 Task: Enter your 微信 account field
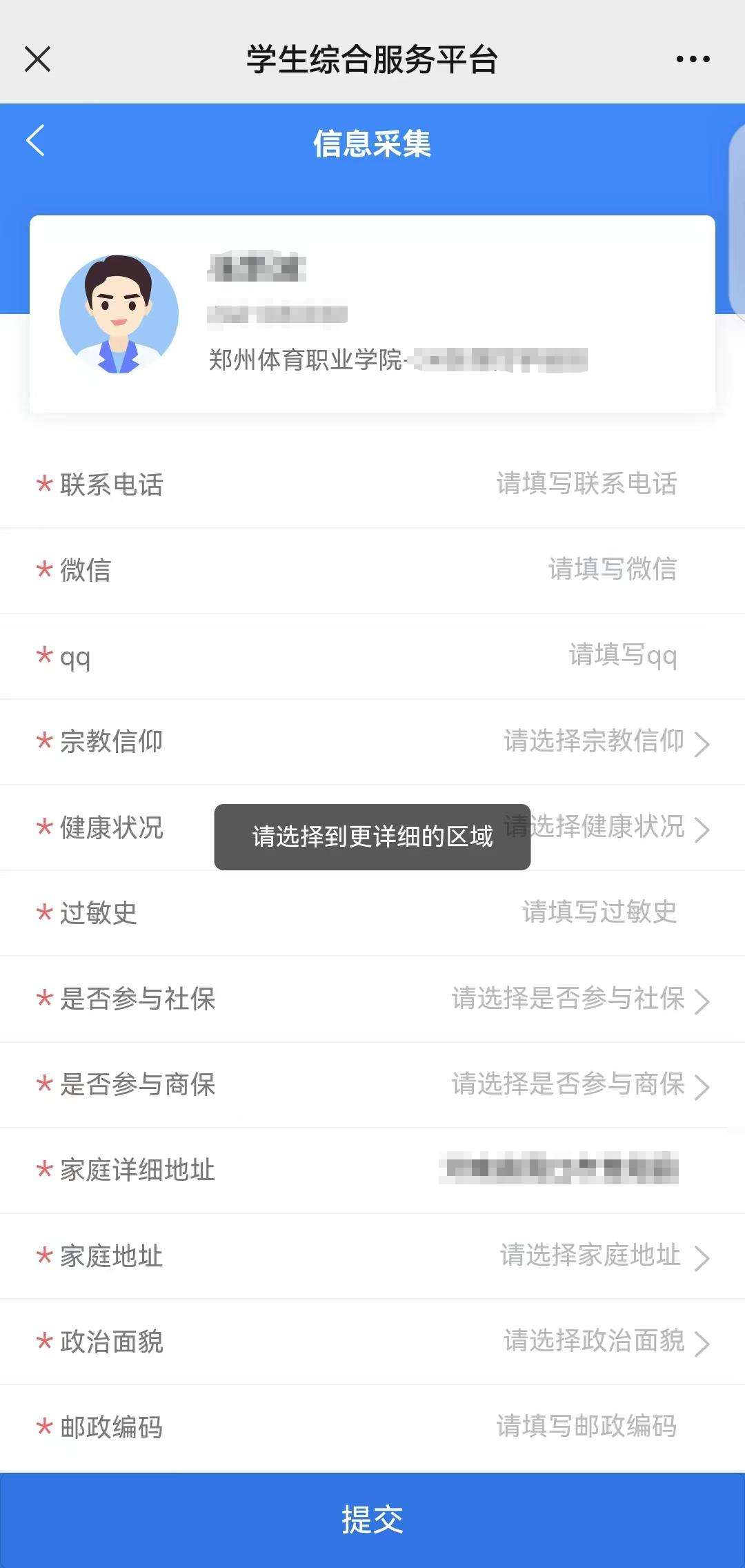(x=612, y=570)
